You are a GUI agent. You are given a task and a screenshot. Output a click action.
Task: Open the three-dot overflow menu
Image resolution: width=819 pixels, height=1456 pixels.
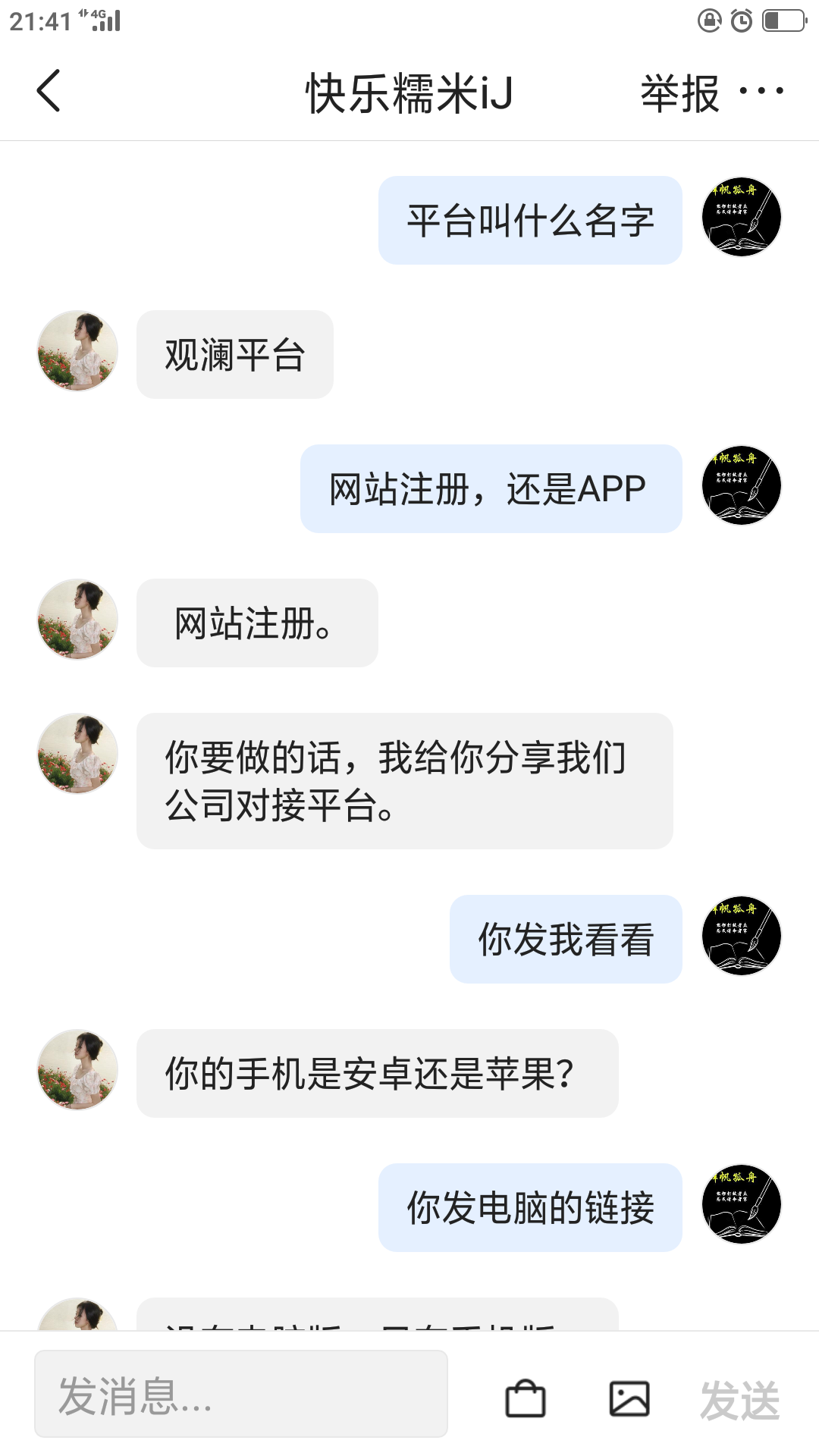click(761, 92)
